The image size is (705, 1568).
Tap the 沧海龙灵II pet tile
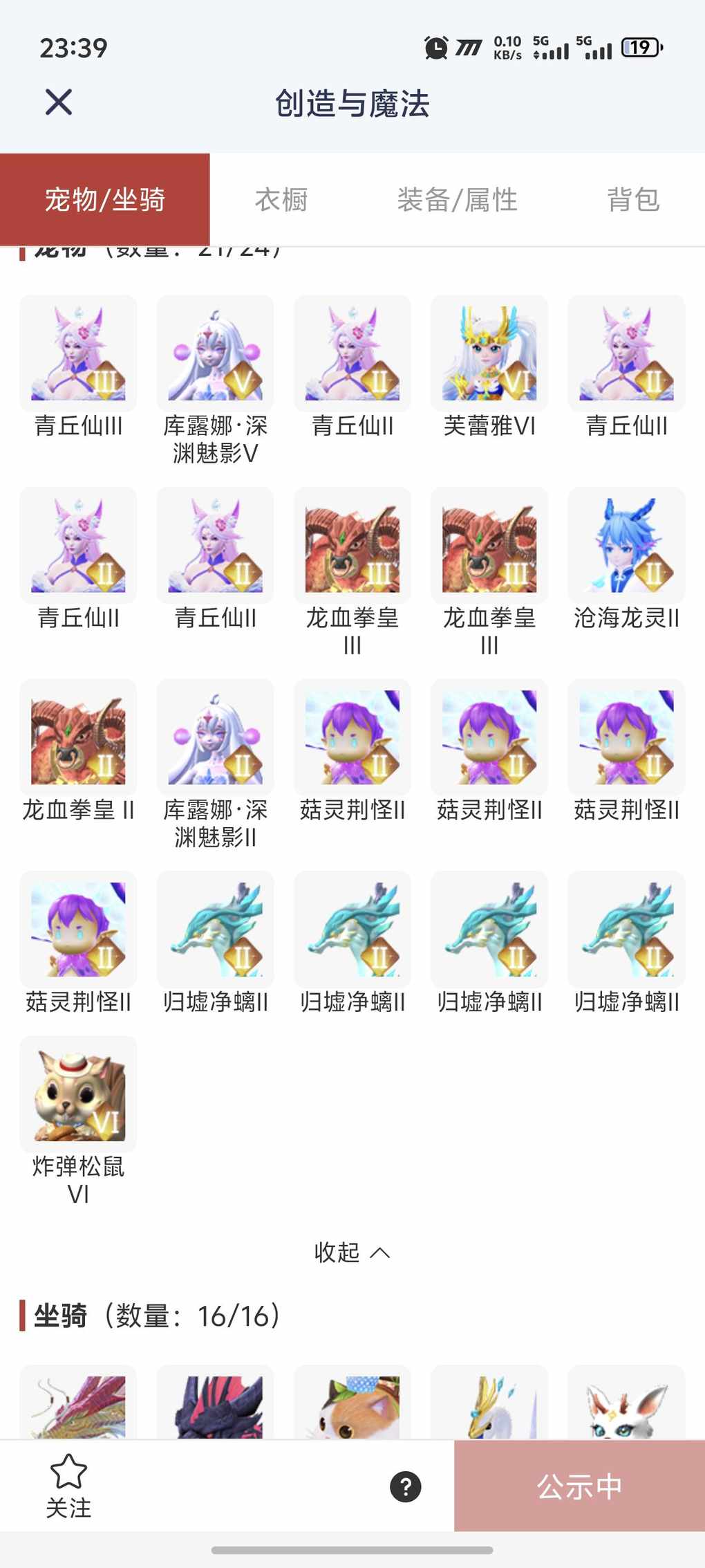(x=626, y=545)
